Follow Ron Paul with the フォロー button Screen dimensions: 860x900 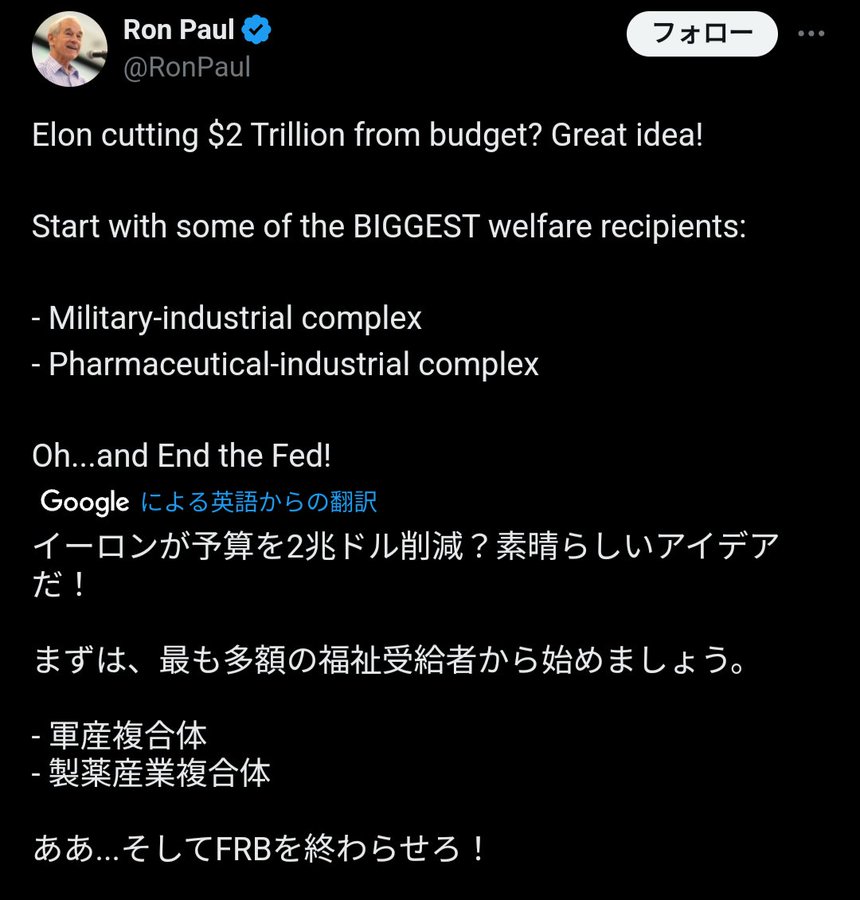tap(701, 34)
